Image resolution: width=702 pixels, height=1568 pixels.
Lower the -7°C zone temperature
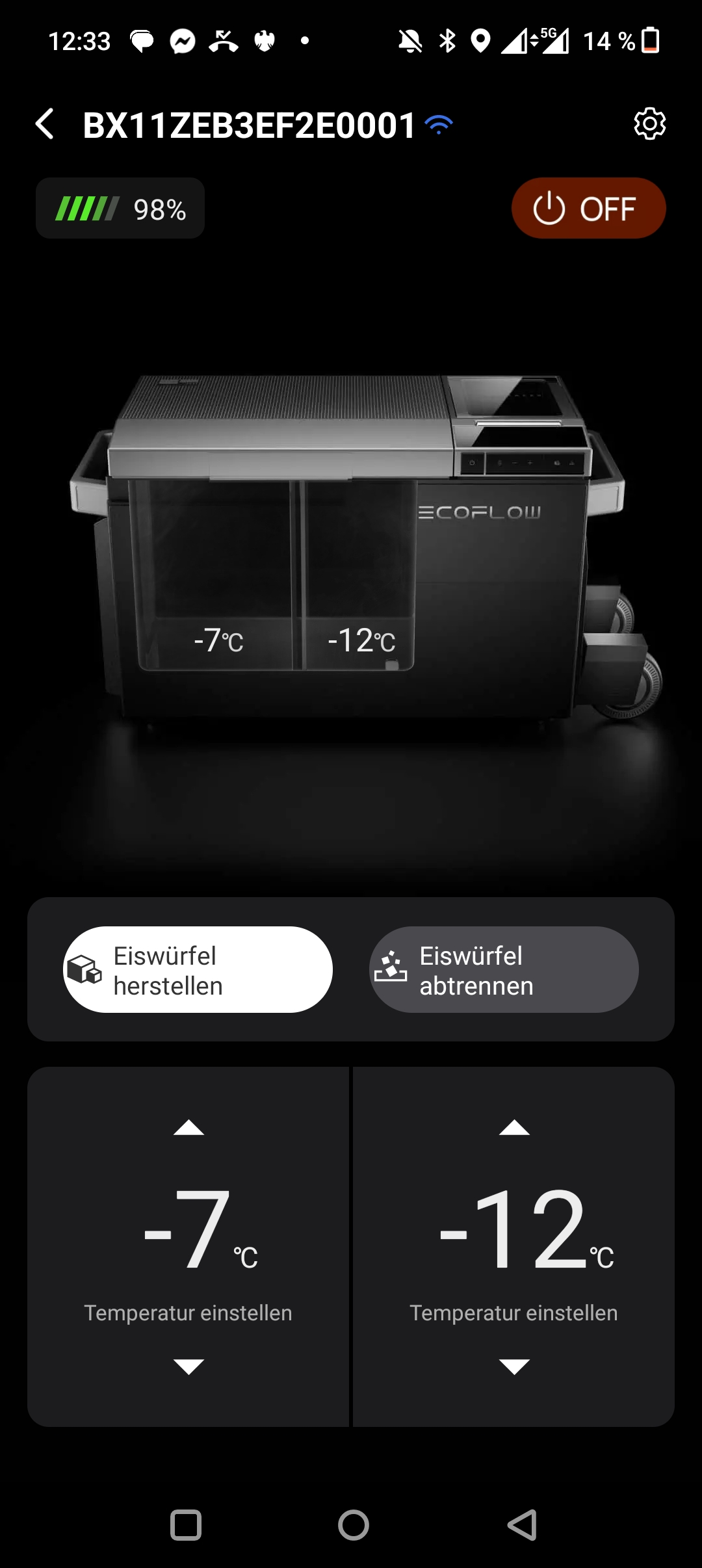188,1366
